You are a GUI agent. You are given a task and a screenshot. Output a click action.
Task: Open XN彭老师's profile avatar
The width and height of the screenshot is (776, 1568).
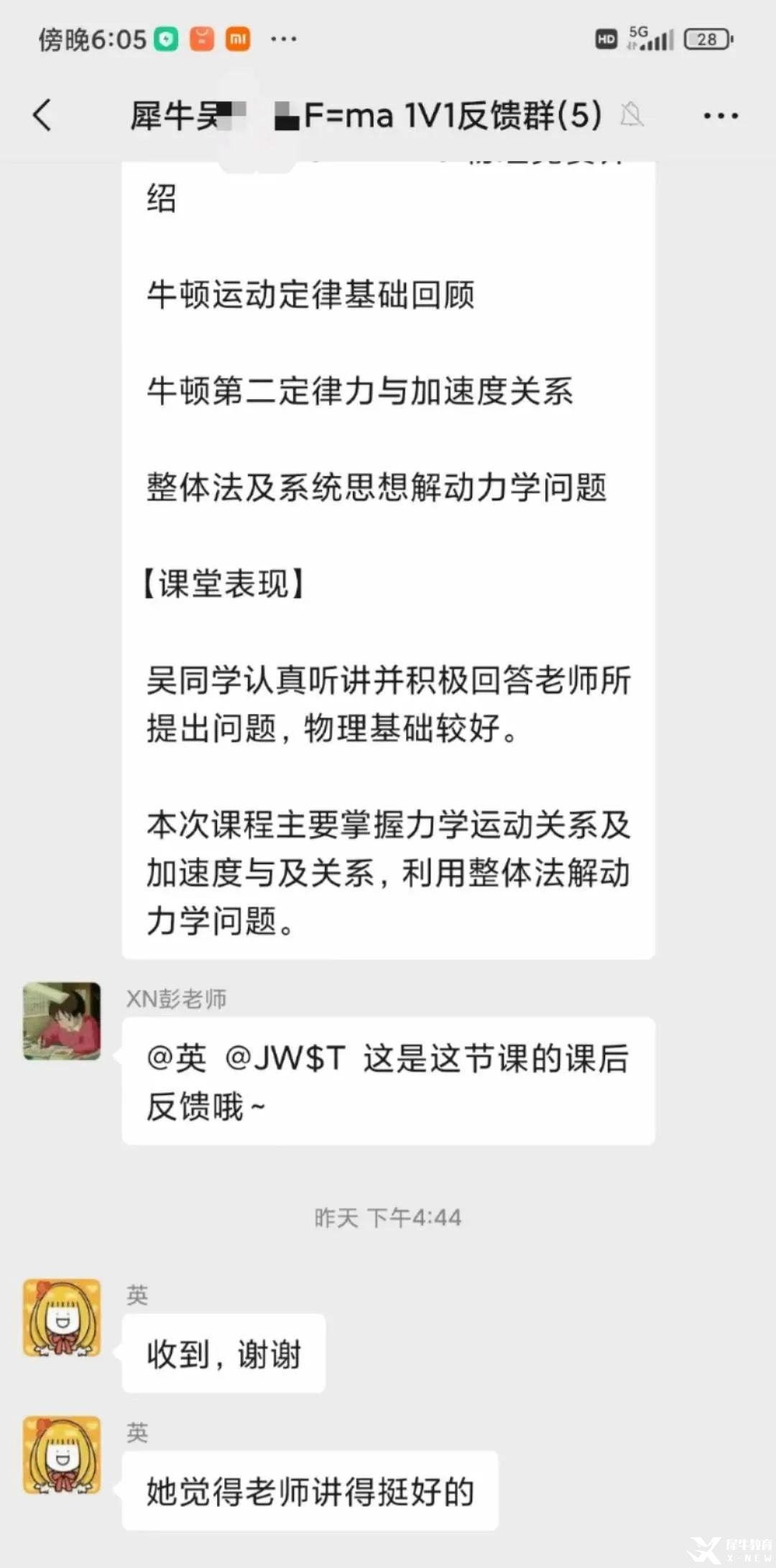pyautogui.click(x=62, y=1021)
